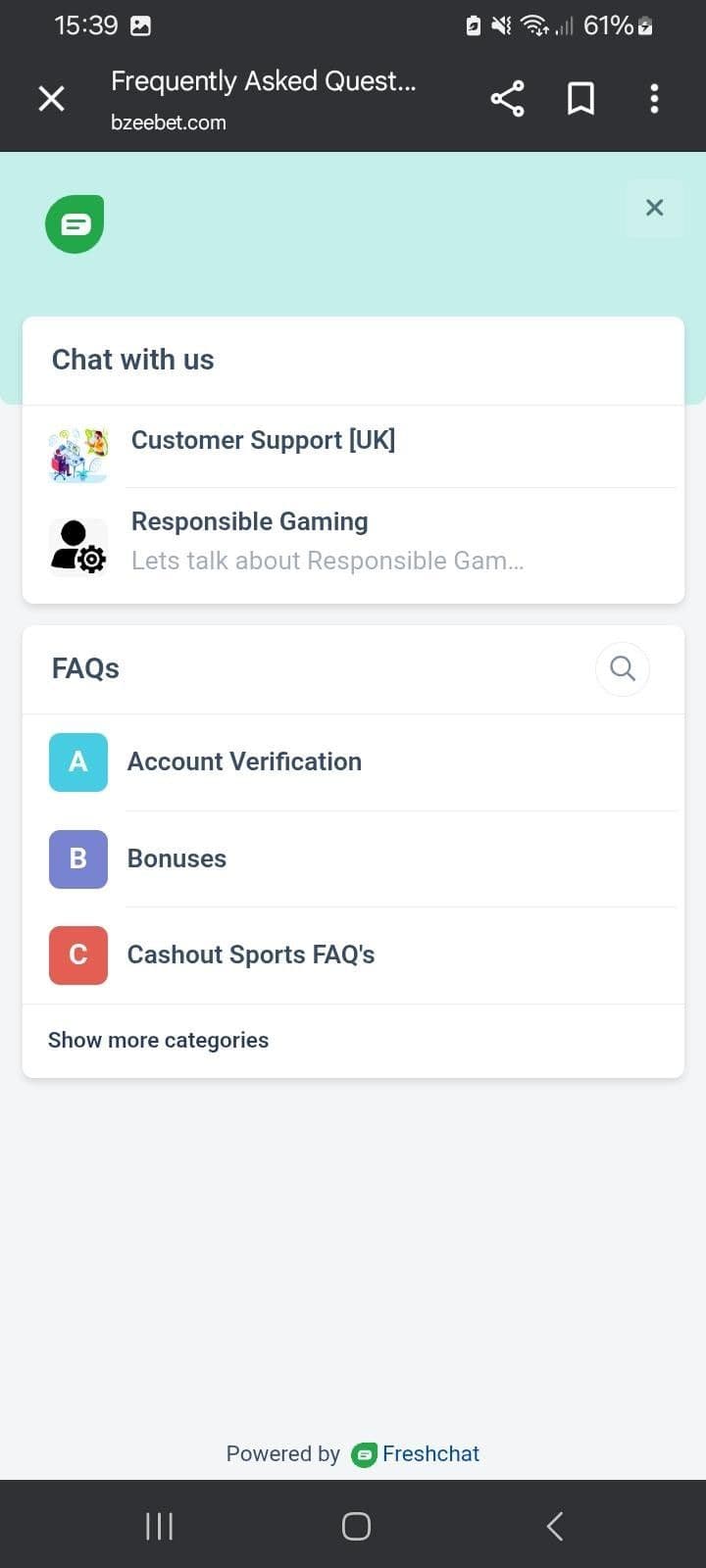The width and height of the screenshot is (706, 1568).
Task: Open the Freshchat messenger icon
Action: coord(74,223)
